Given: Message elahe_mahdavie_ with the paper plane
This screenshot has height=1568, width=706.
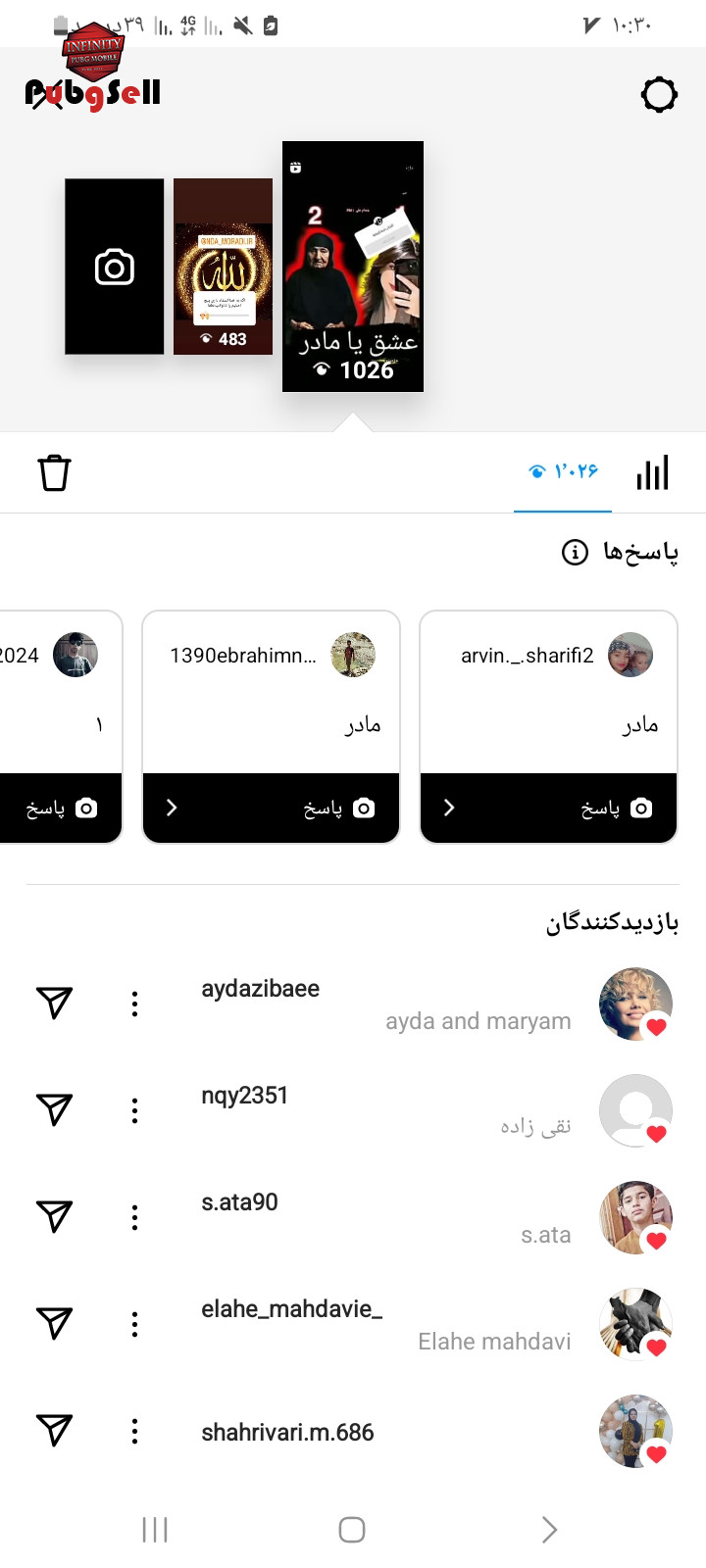Looking at the screenshot, I should pos(55,1324).
